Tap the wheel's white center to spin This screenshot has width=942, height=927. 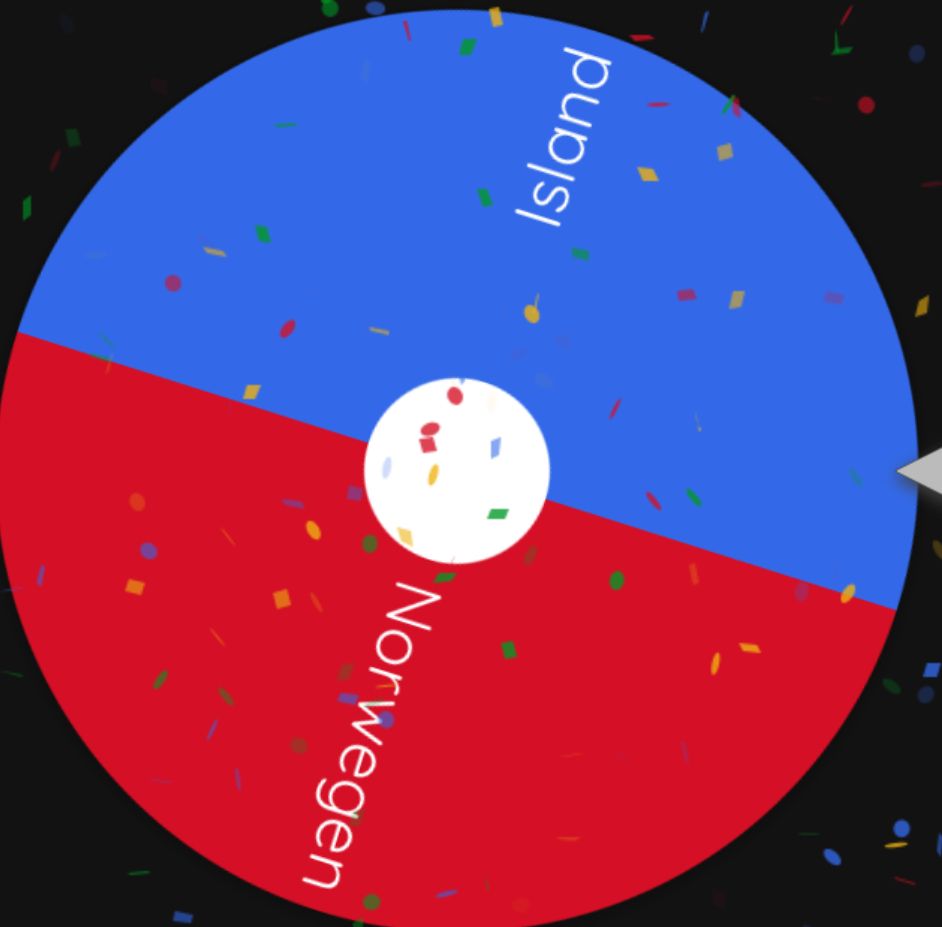coord(457,470)
